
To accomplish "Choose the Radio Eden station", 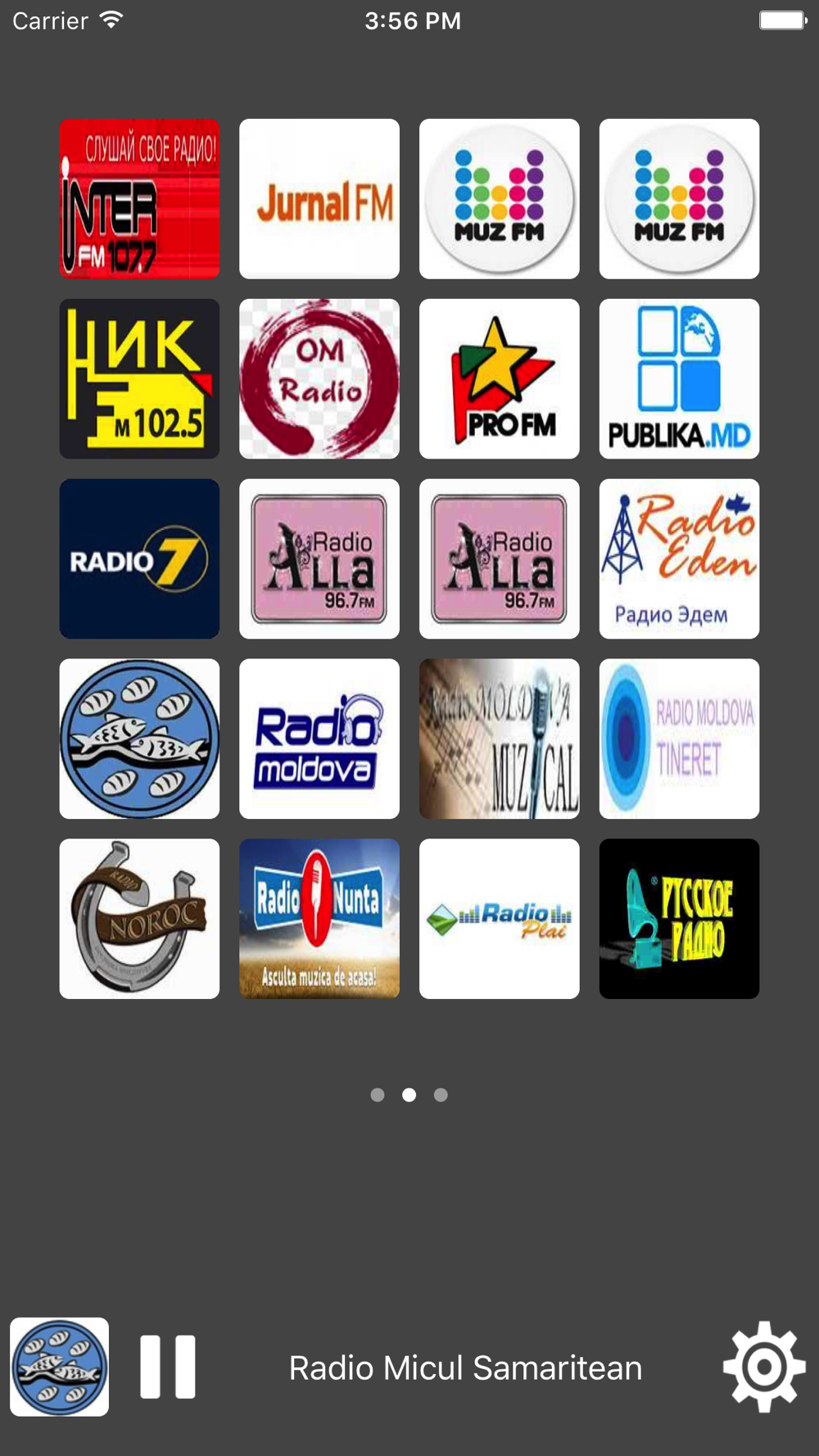I will click(679, 558).
